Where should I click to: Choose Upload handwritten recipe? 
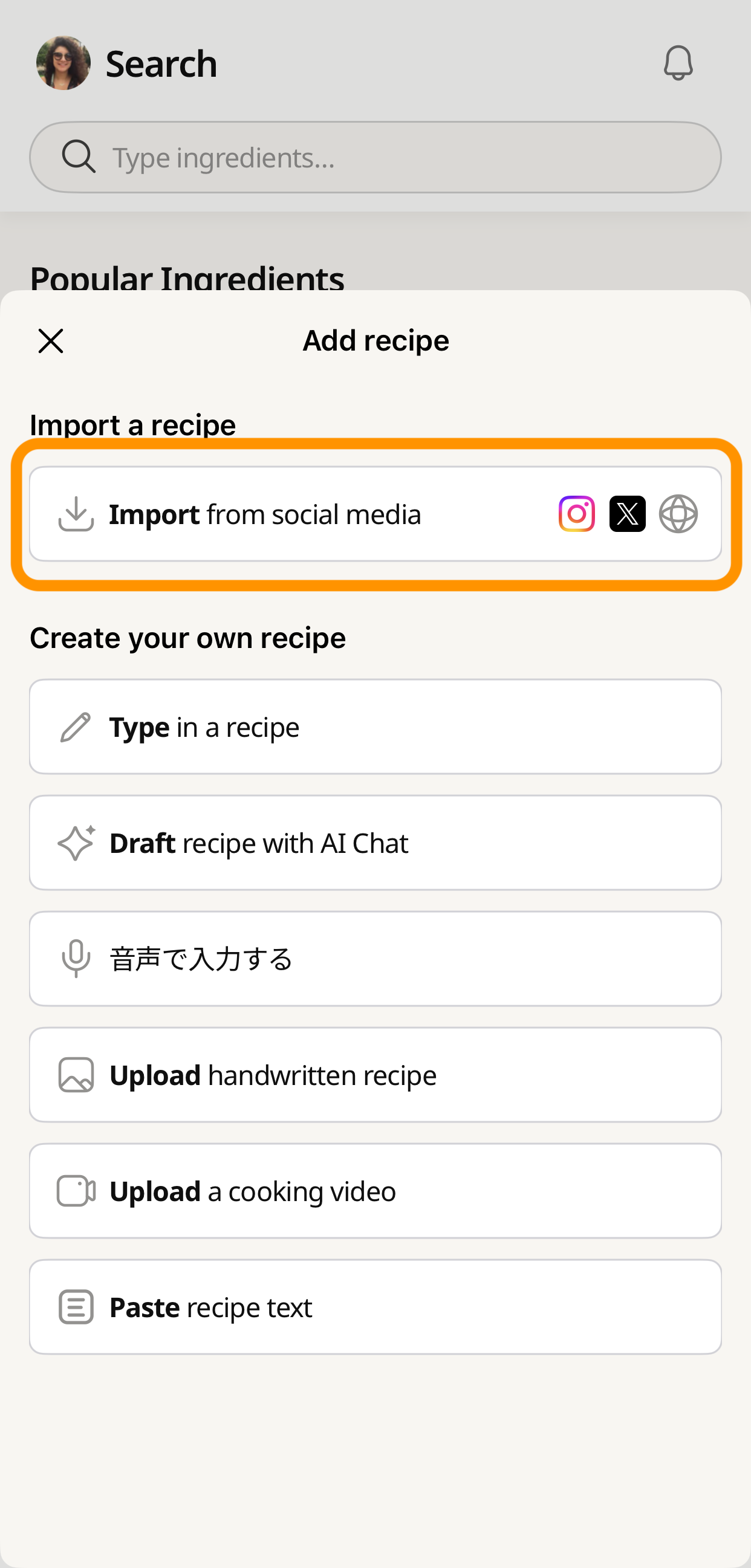(x=375, y=1075)
